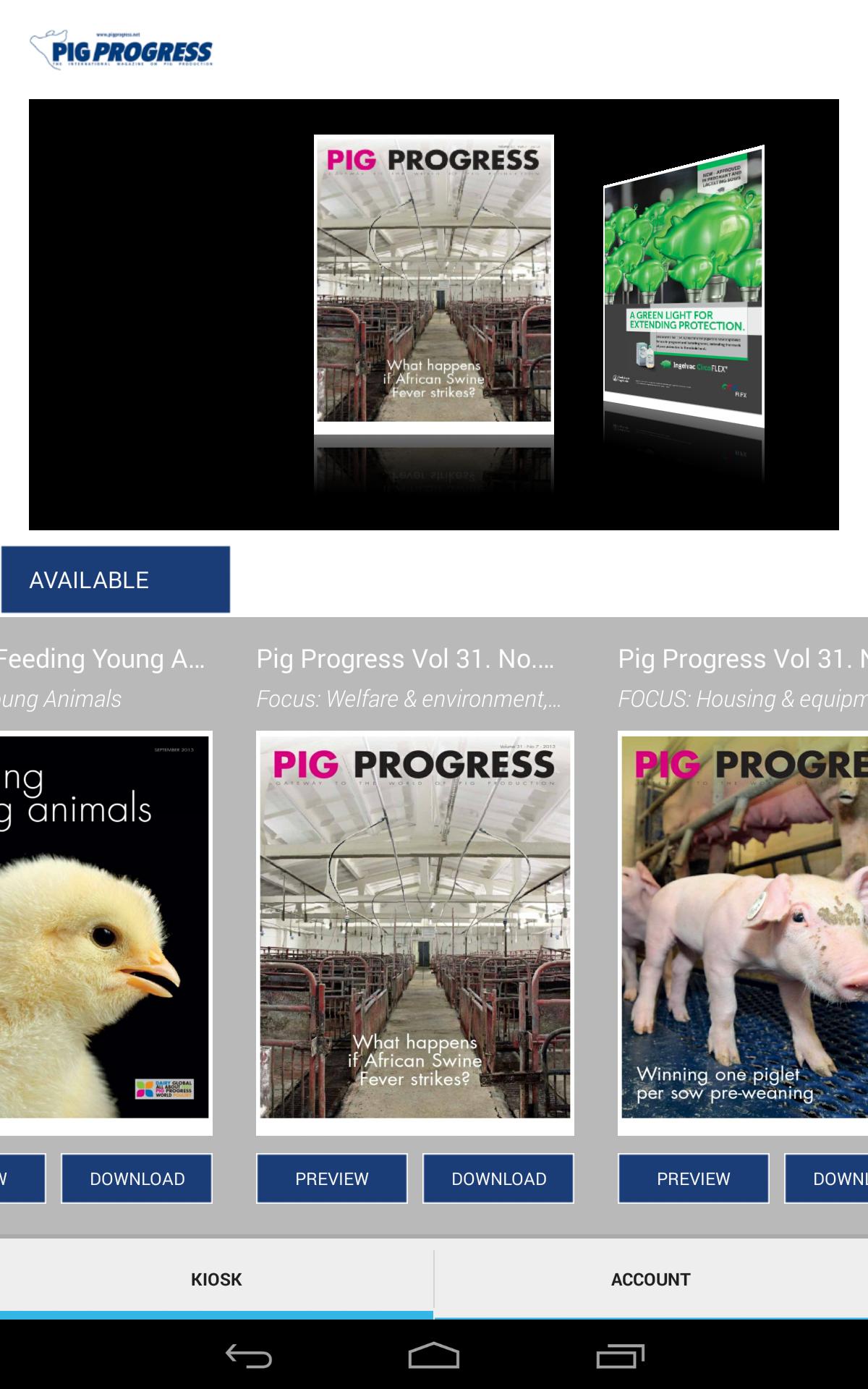Download the Feeding Young Animals issue
This screenshot has height=1389, width=868.
pos(137,1178)
